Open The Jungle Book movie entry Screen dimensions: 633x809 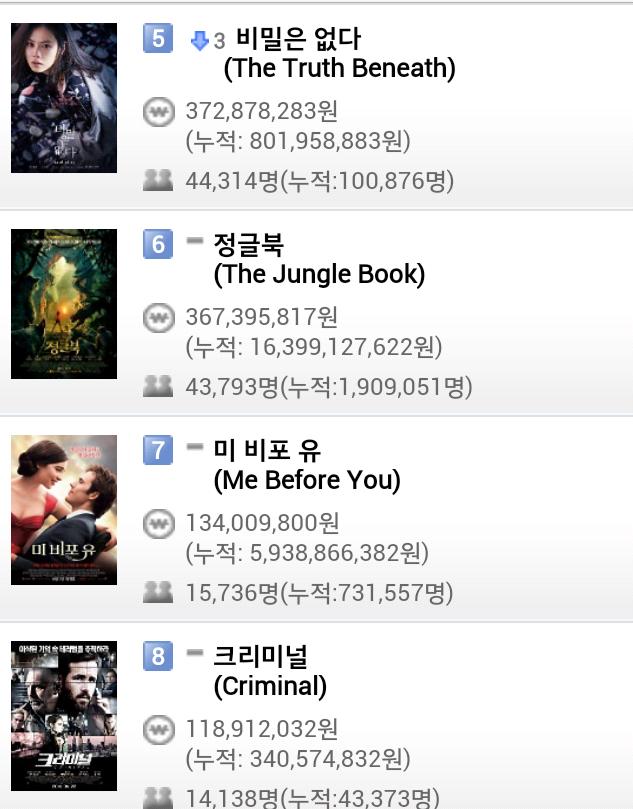click(x=318, y=259)
